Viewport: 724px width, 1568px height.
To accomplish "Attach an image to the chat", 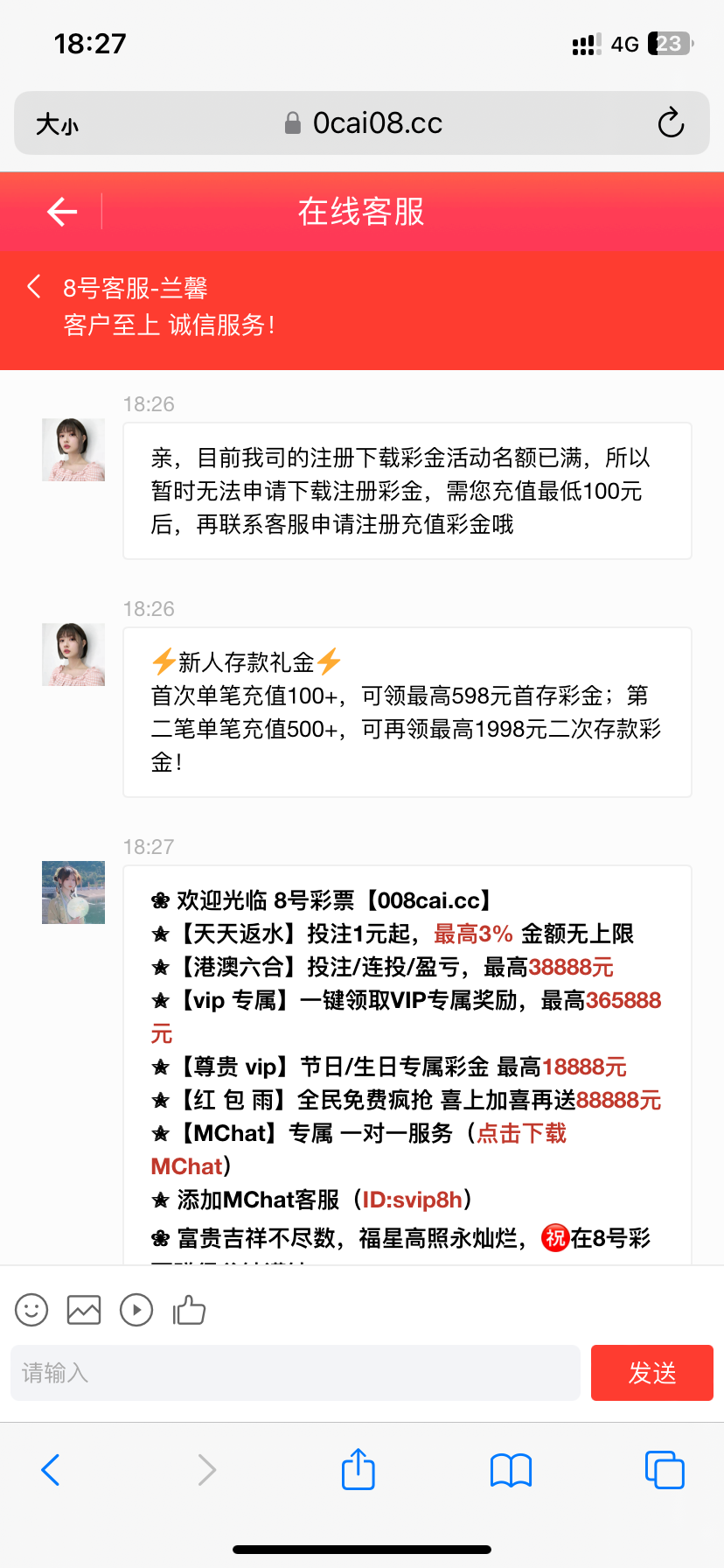I will (84, 1310).
